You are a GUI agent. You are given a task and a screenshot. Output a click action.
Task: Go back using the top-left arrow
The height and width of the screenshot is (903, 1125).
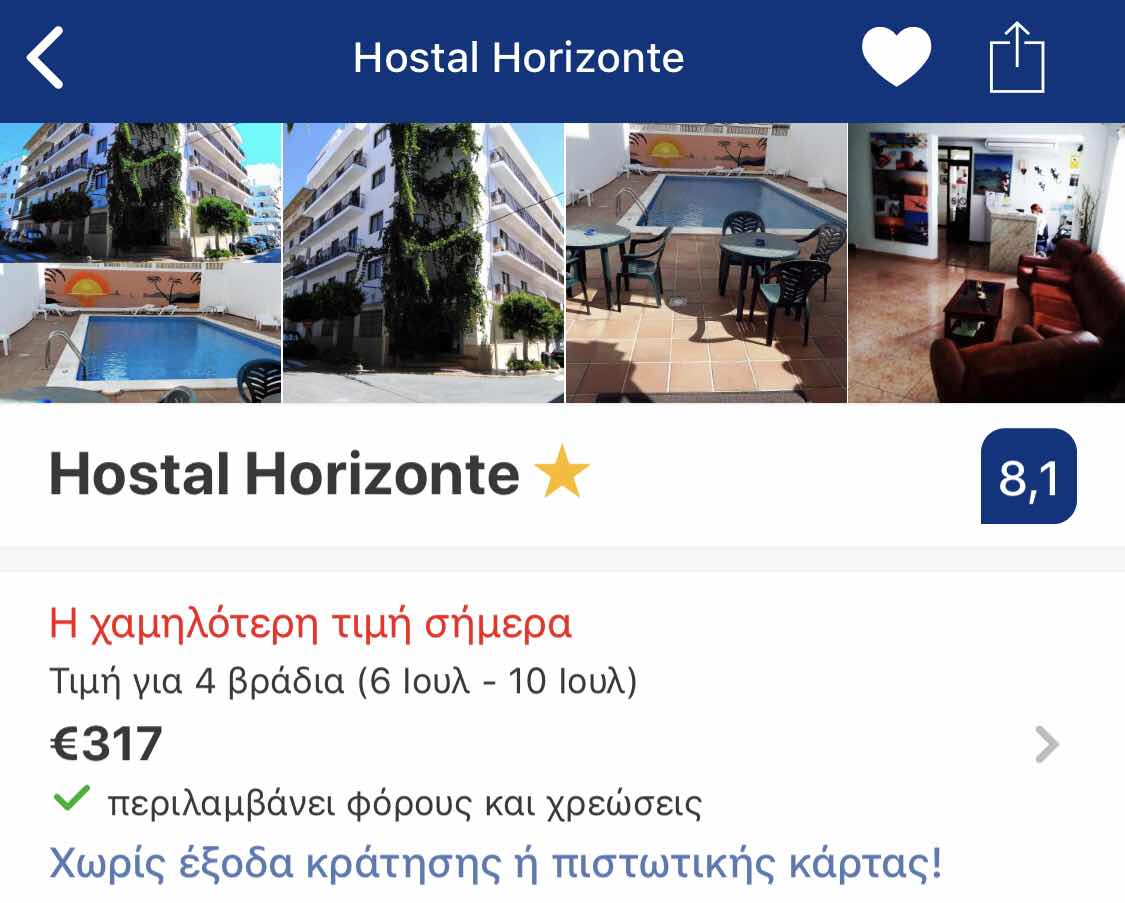point(45,59)
